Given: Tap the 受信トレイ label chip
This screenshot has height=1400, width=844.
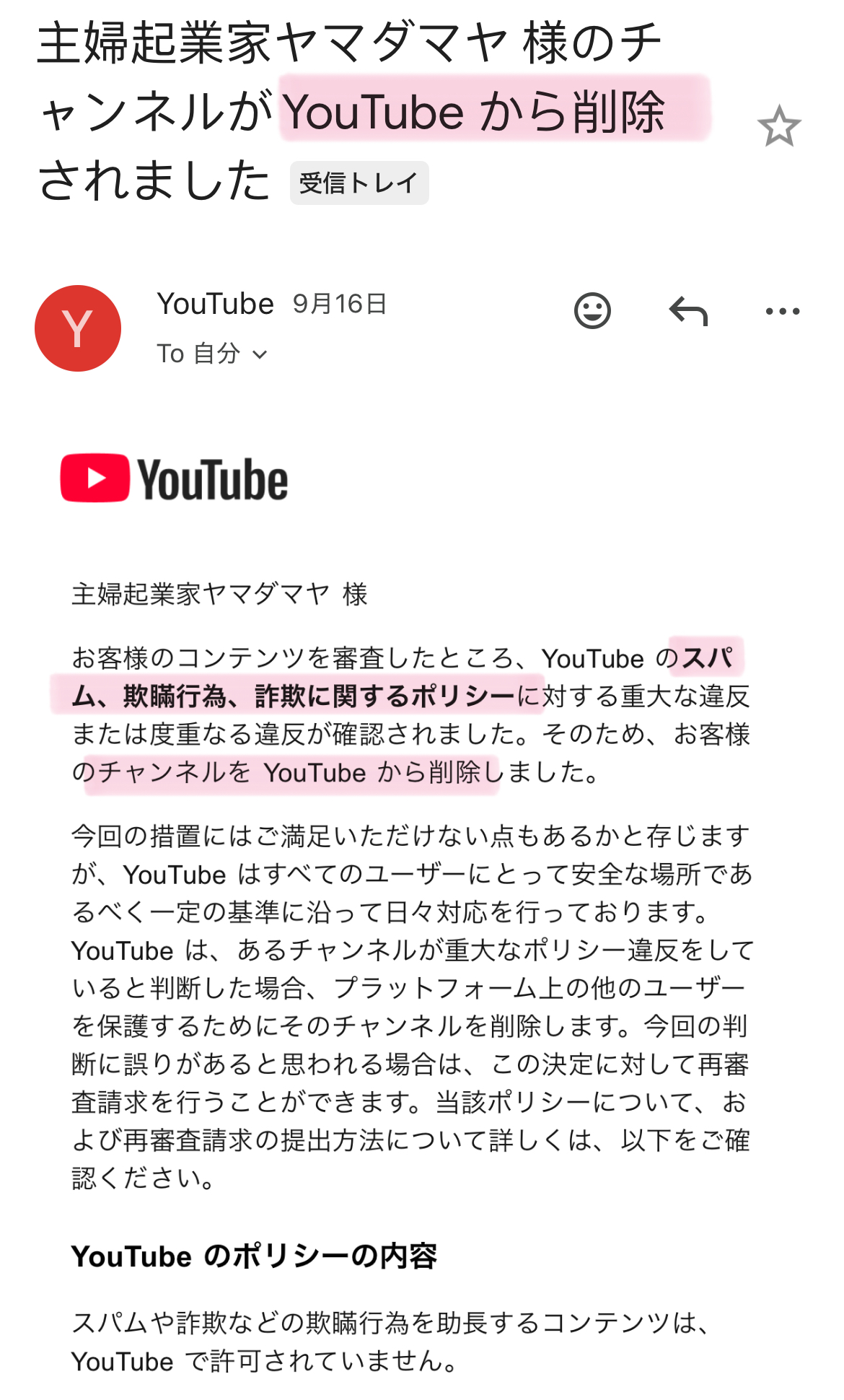Looking at the screenshot, I should tap(359, 183).
